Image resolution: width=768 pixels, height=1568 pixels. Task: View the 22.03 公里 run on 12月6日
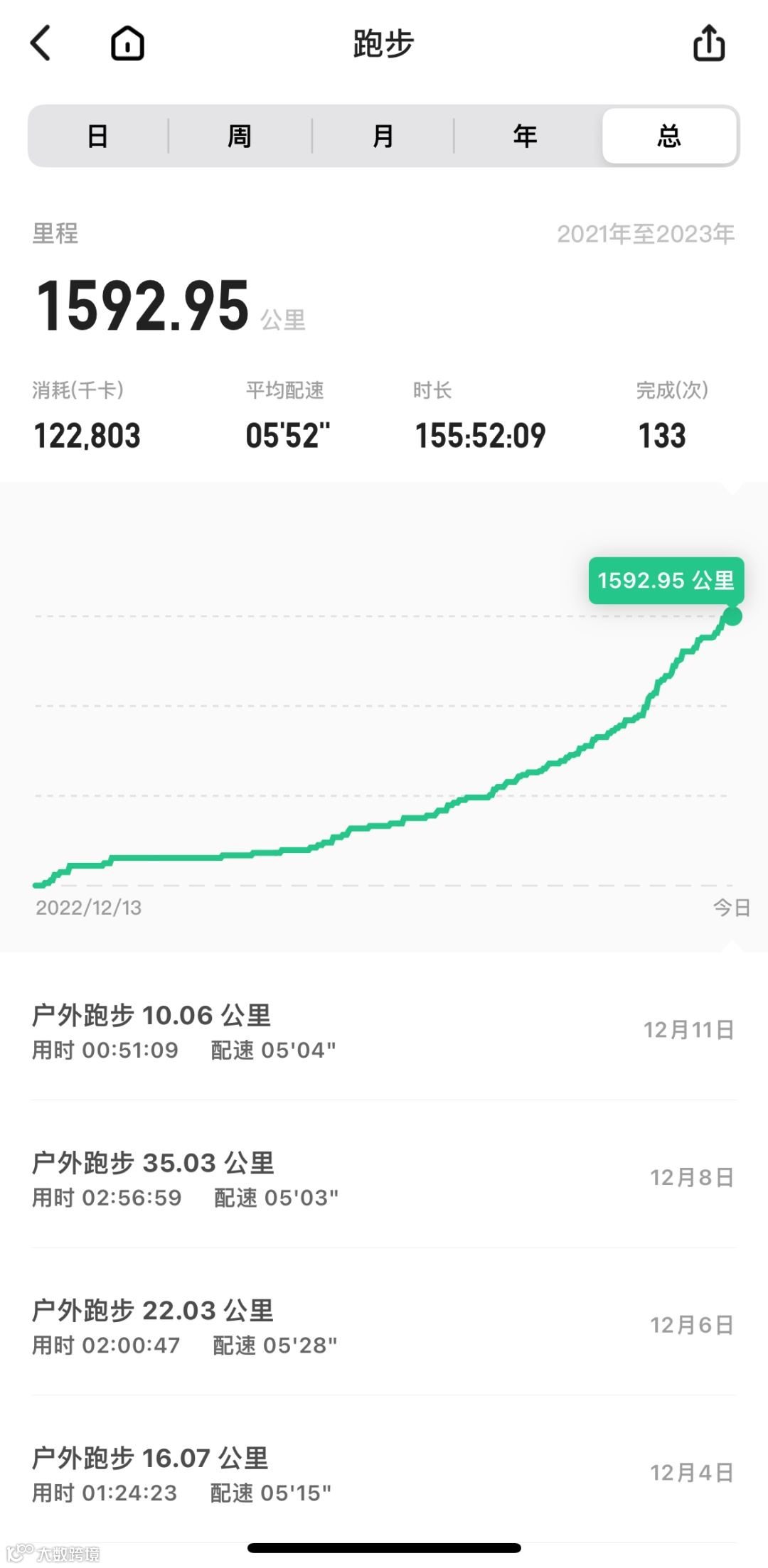(384, 1326)
